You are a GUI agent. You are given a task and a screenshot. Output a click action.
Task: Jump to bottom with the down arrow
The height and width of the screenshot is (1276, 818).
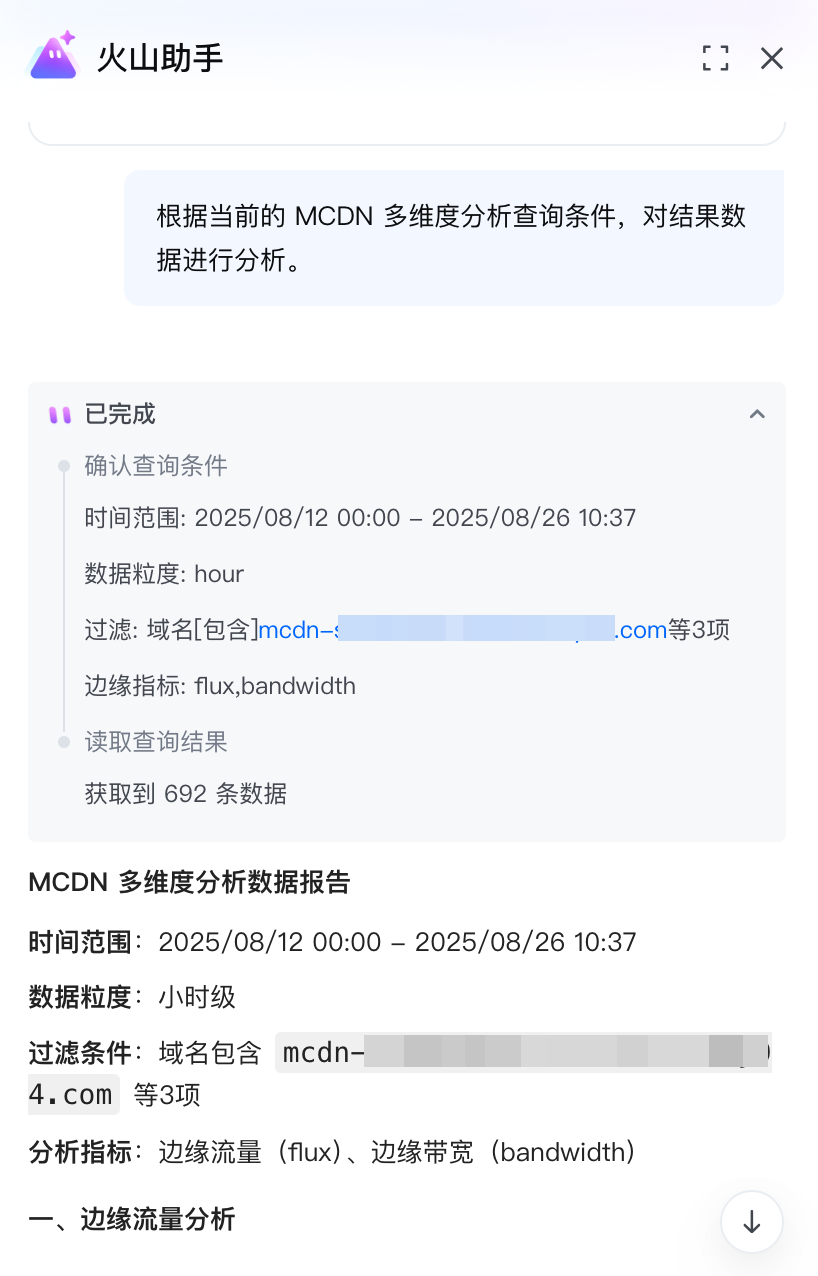[x=751, y=1222]
